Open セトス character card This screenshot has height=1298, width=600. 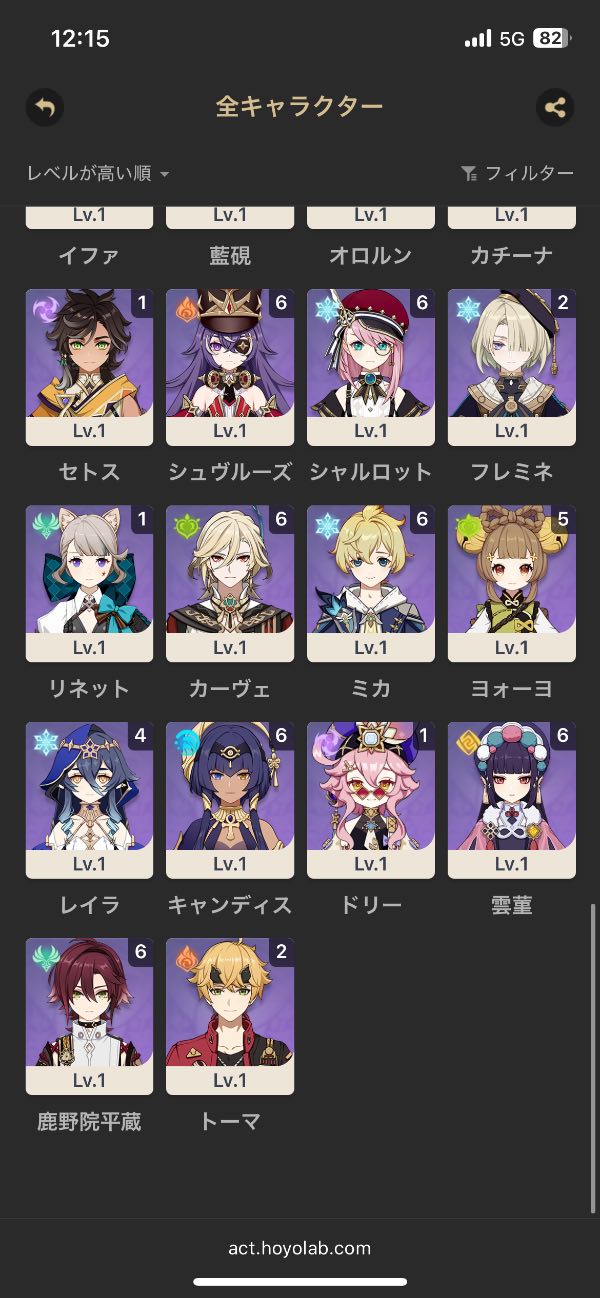click(90, 367)
